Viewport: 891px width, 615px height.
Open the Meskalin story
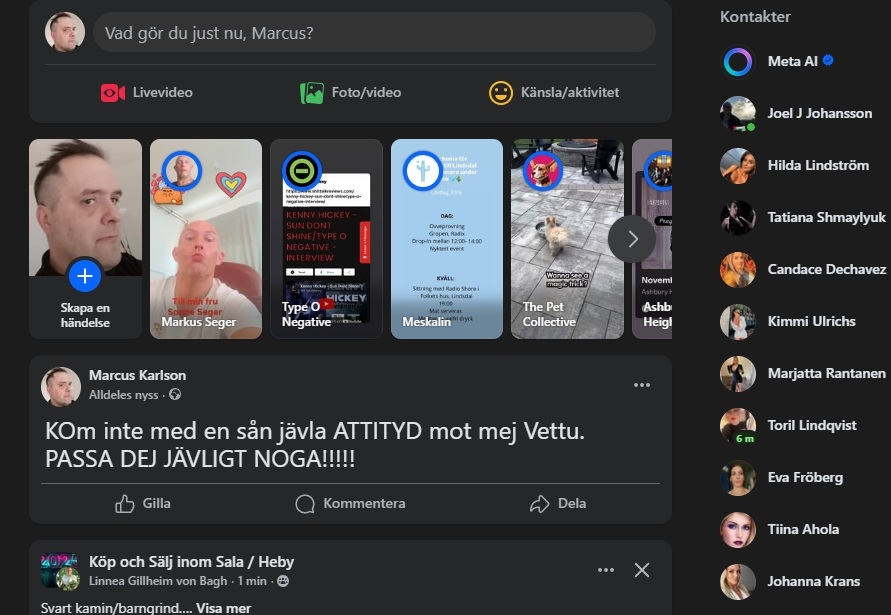(x=446, y=240)
